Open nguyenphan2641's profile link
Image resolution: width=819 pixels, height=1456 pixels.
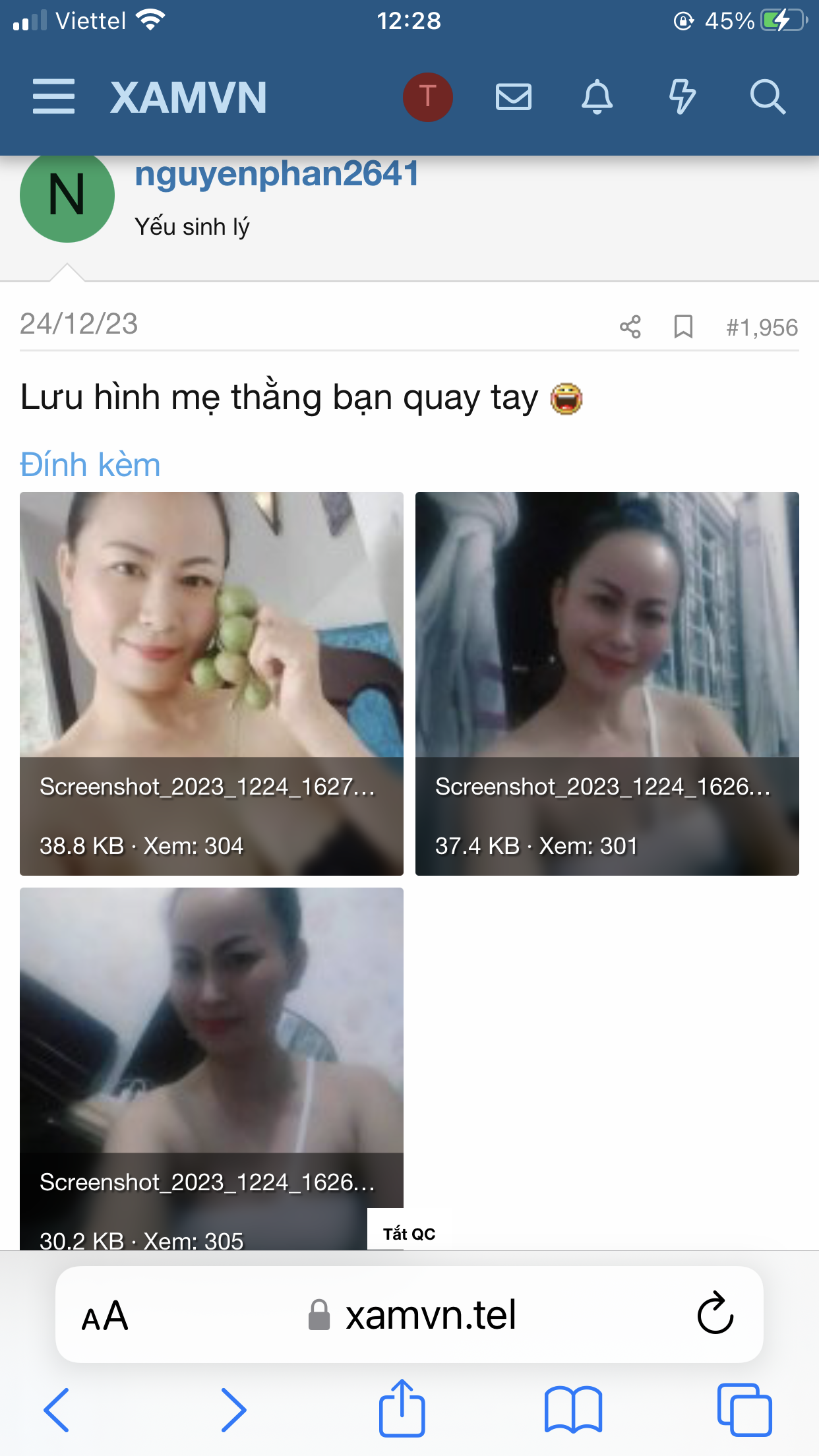pos(277,174)
